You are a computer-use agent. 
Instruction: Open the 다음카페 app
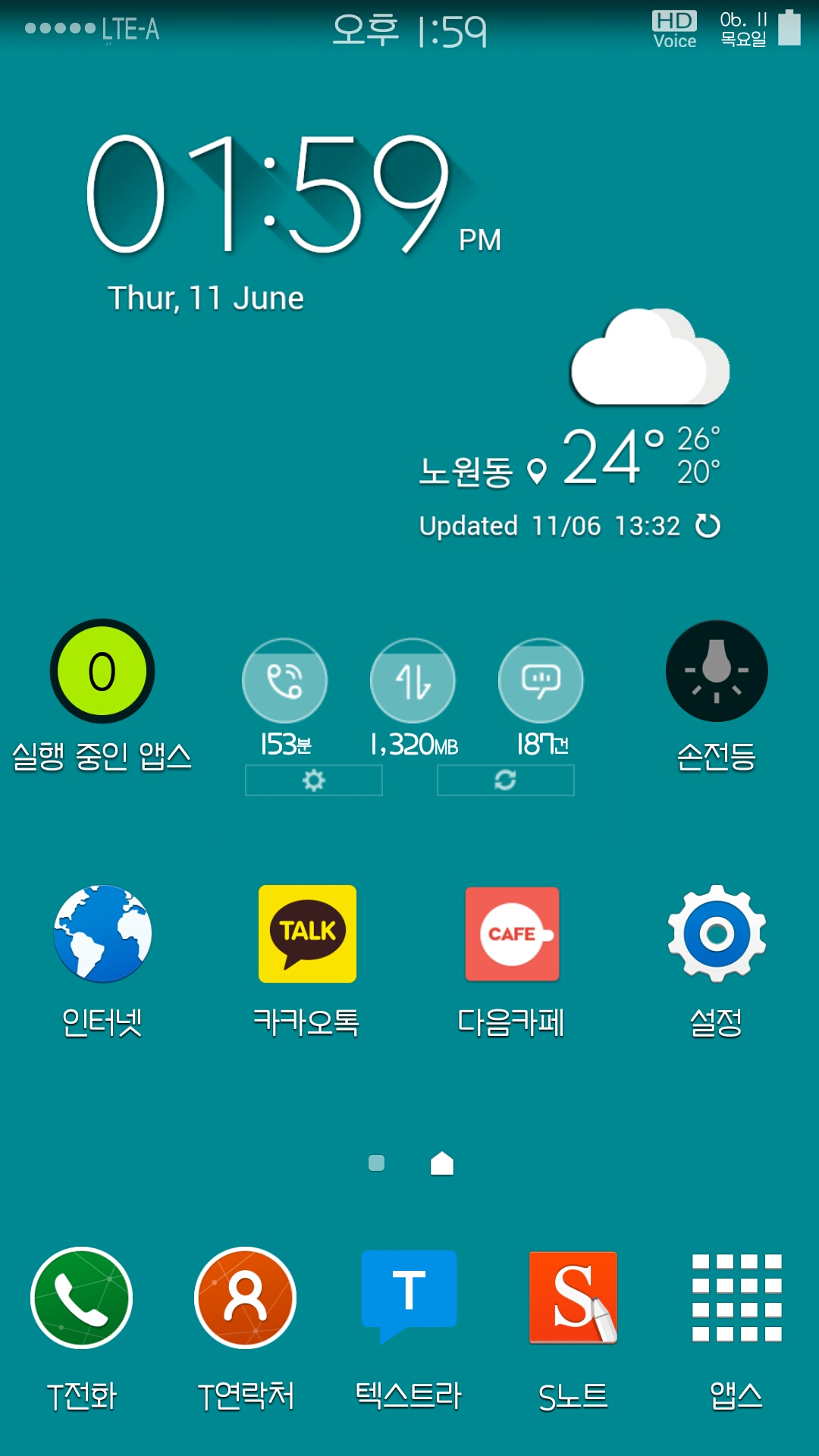click(512, 934)
